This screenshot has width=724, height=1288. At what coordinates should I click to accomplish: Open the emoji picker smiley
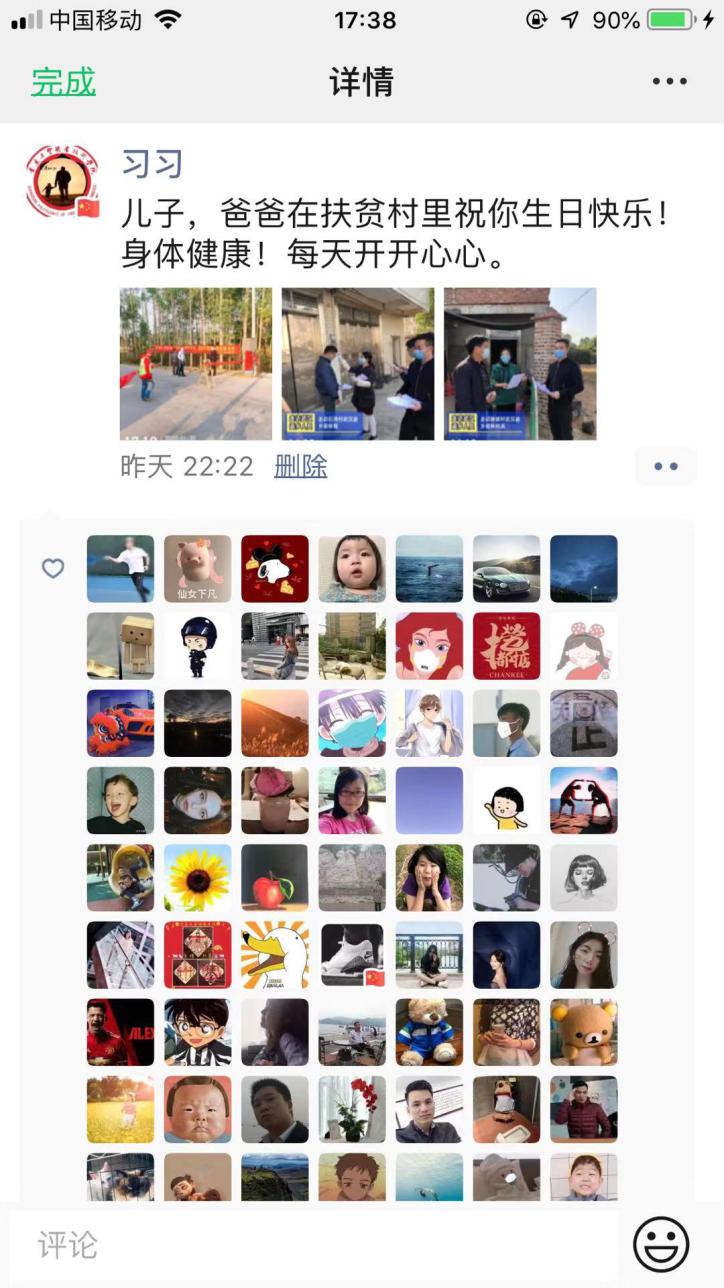pyautogui.click(x=661, y=1245)
